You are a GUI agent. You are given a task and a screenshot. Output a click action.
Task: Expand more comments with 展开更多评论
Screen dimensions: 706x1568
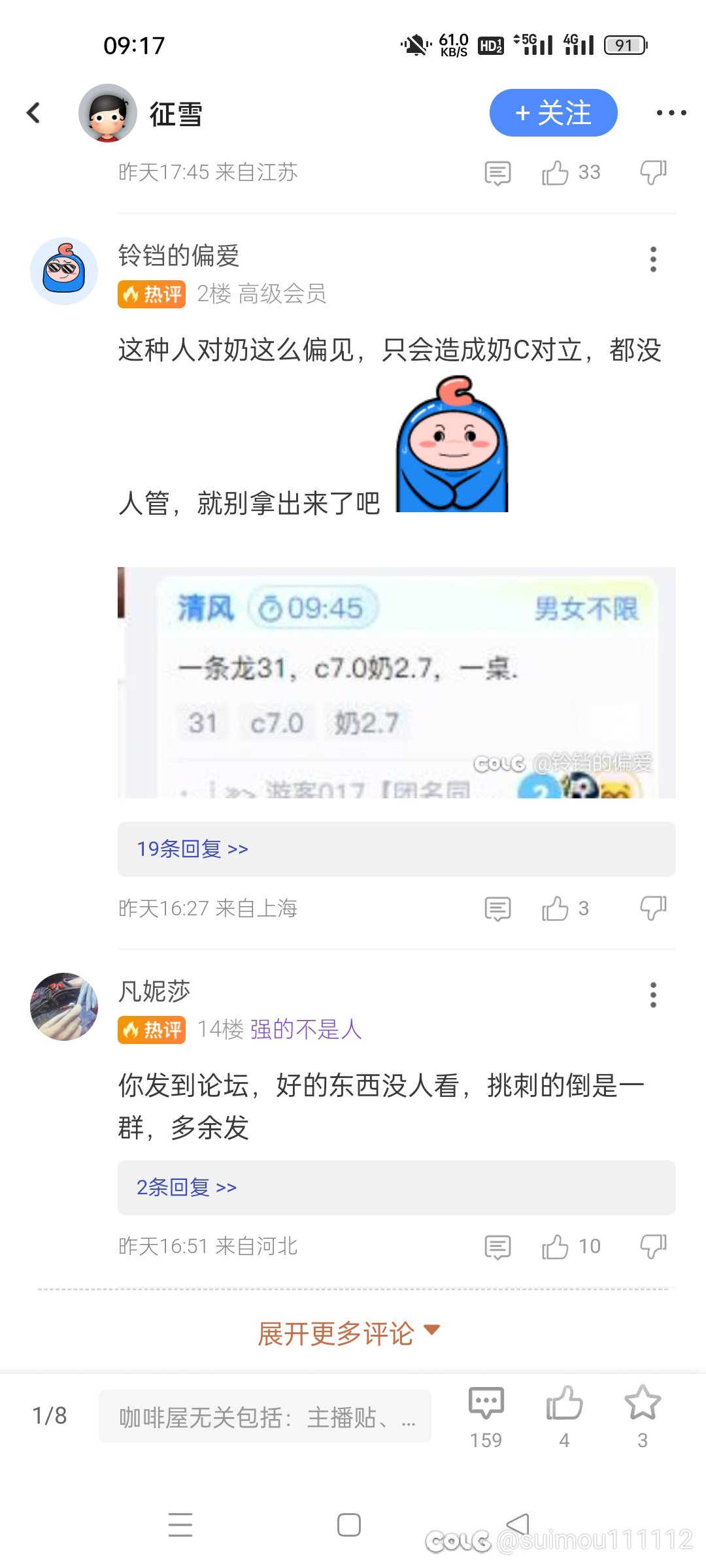tap(348, 1333)
